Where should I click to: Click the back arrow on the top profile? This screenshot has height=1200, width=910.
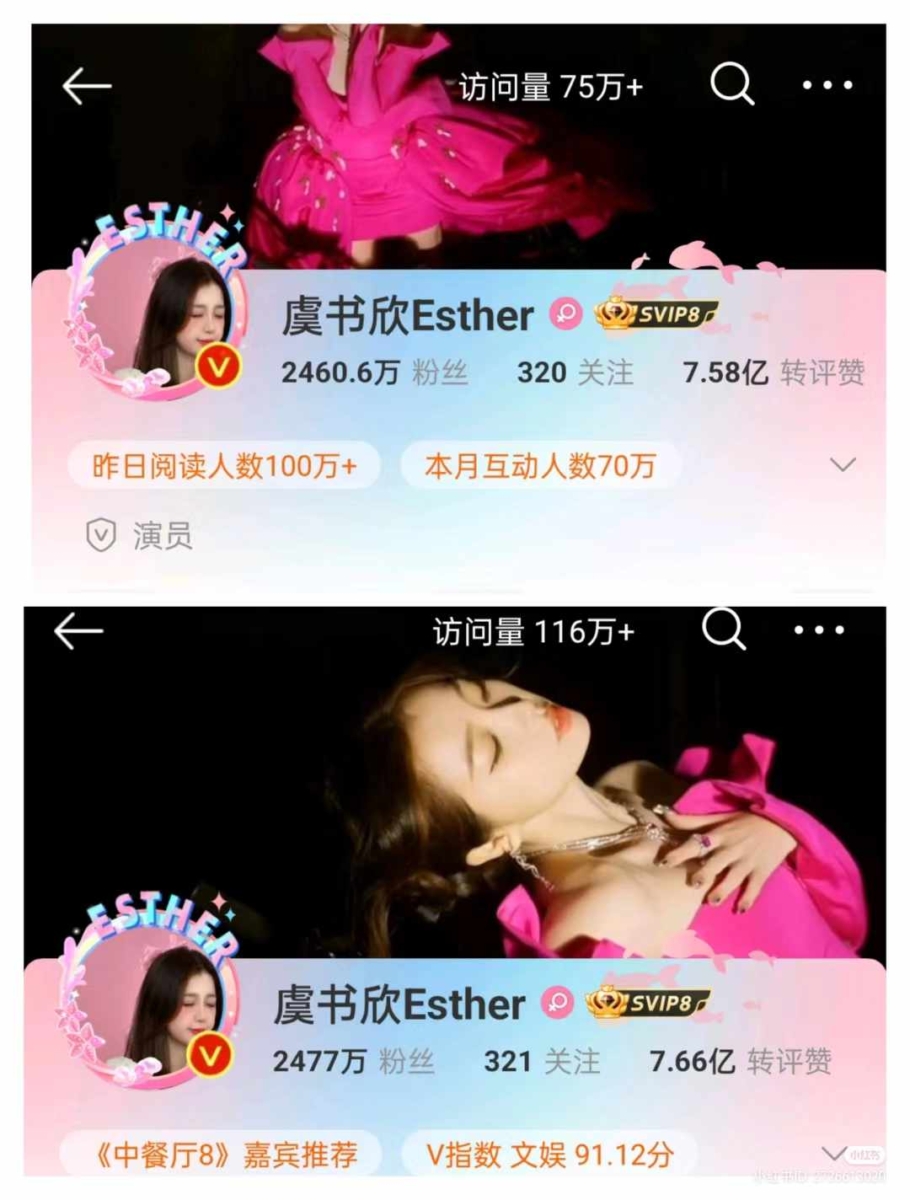click(x=88, y=85)
